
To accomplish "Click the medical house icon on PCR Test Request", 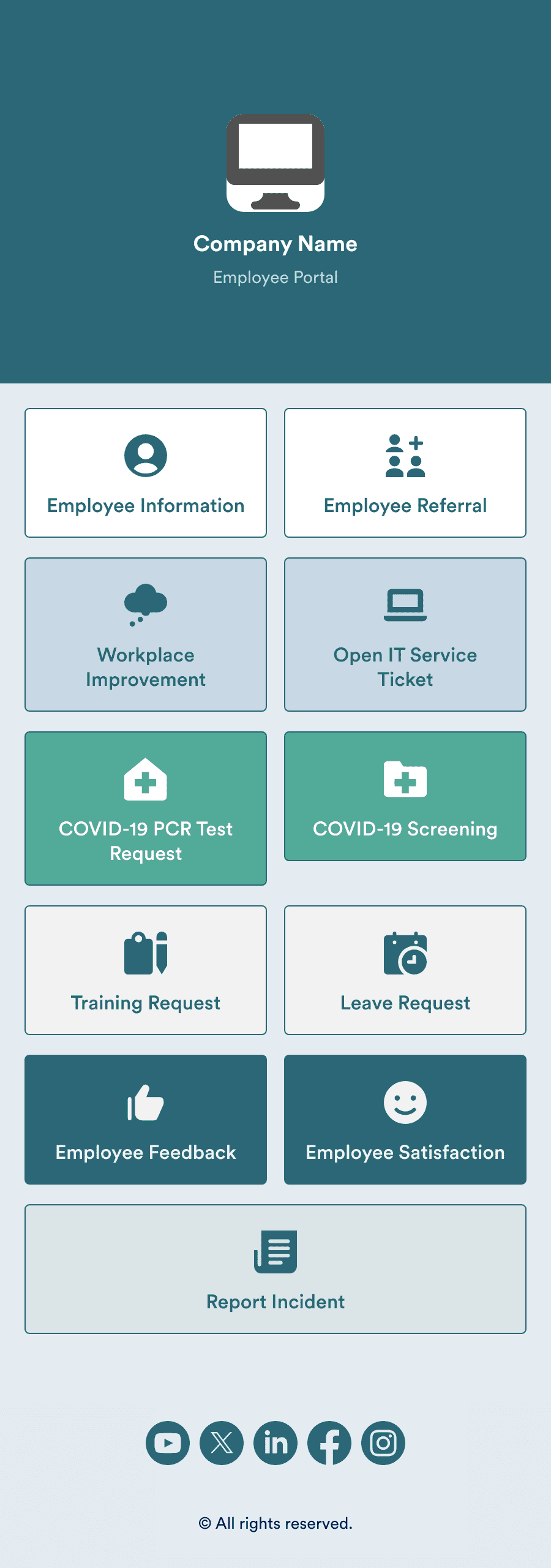I will coord(145,780).
